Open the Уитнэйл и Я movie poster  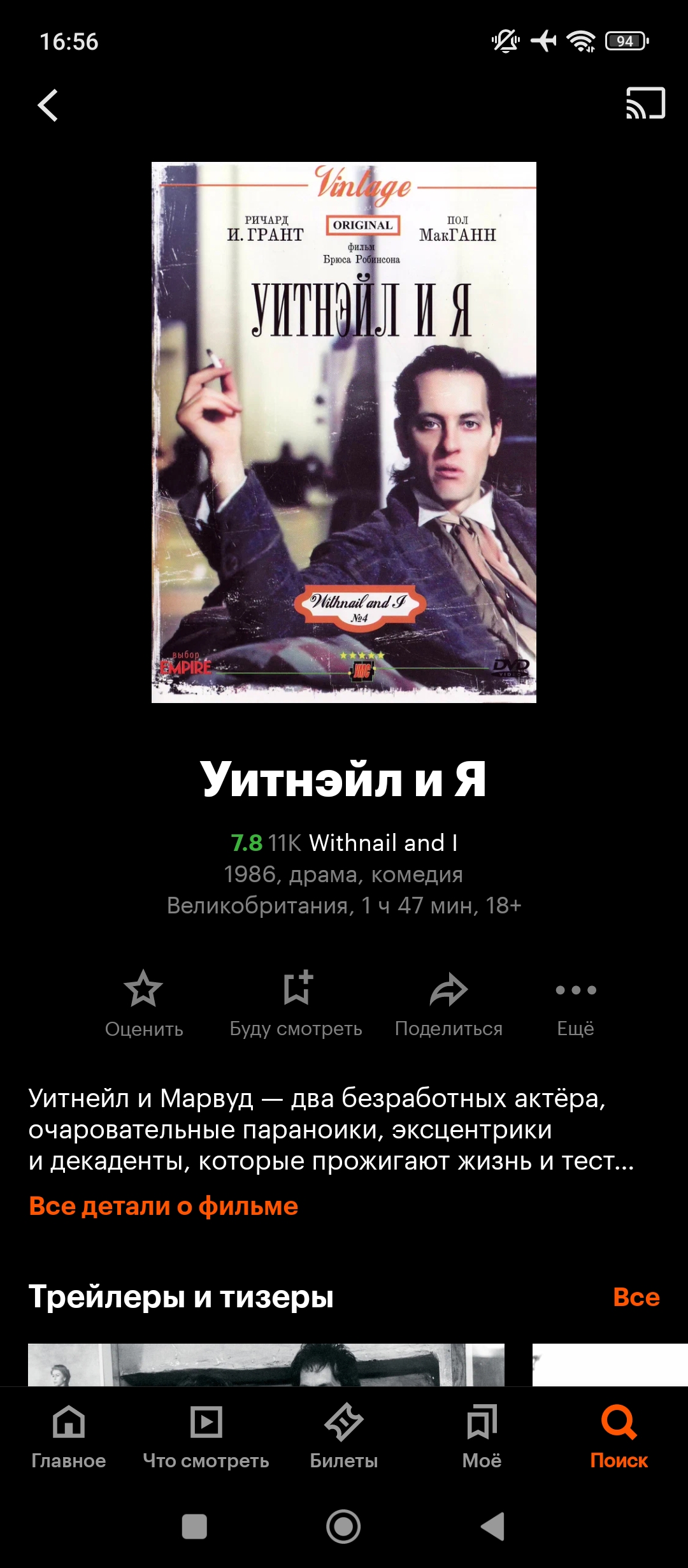pyautogui.click(x=344, y=432)
